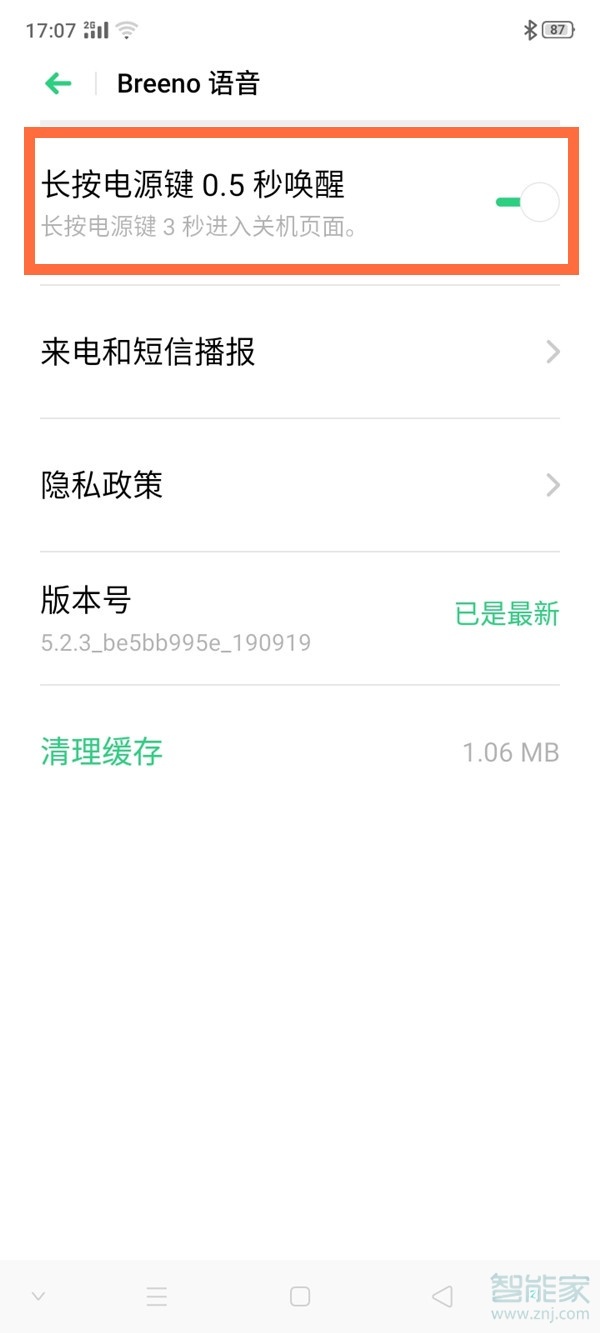This screenshot has height=1333, width=600.
Task: Check the 版本号 row for updates
Action: (x=300, y=618)
